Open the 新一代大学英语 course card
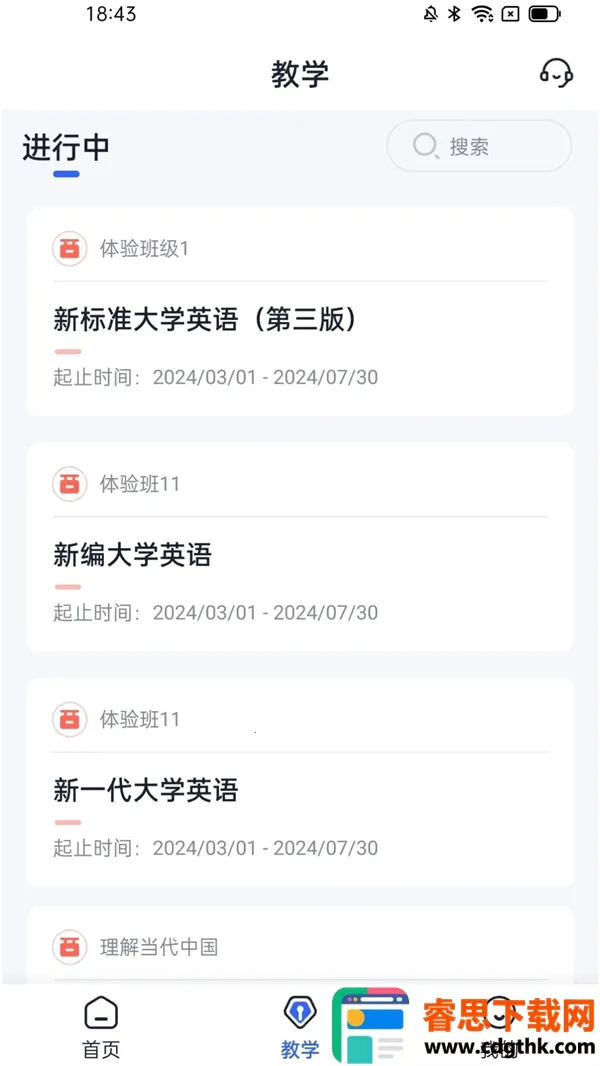Image resolution: width=600 pixels, height=1066 pixels. 300,790
